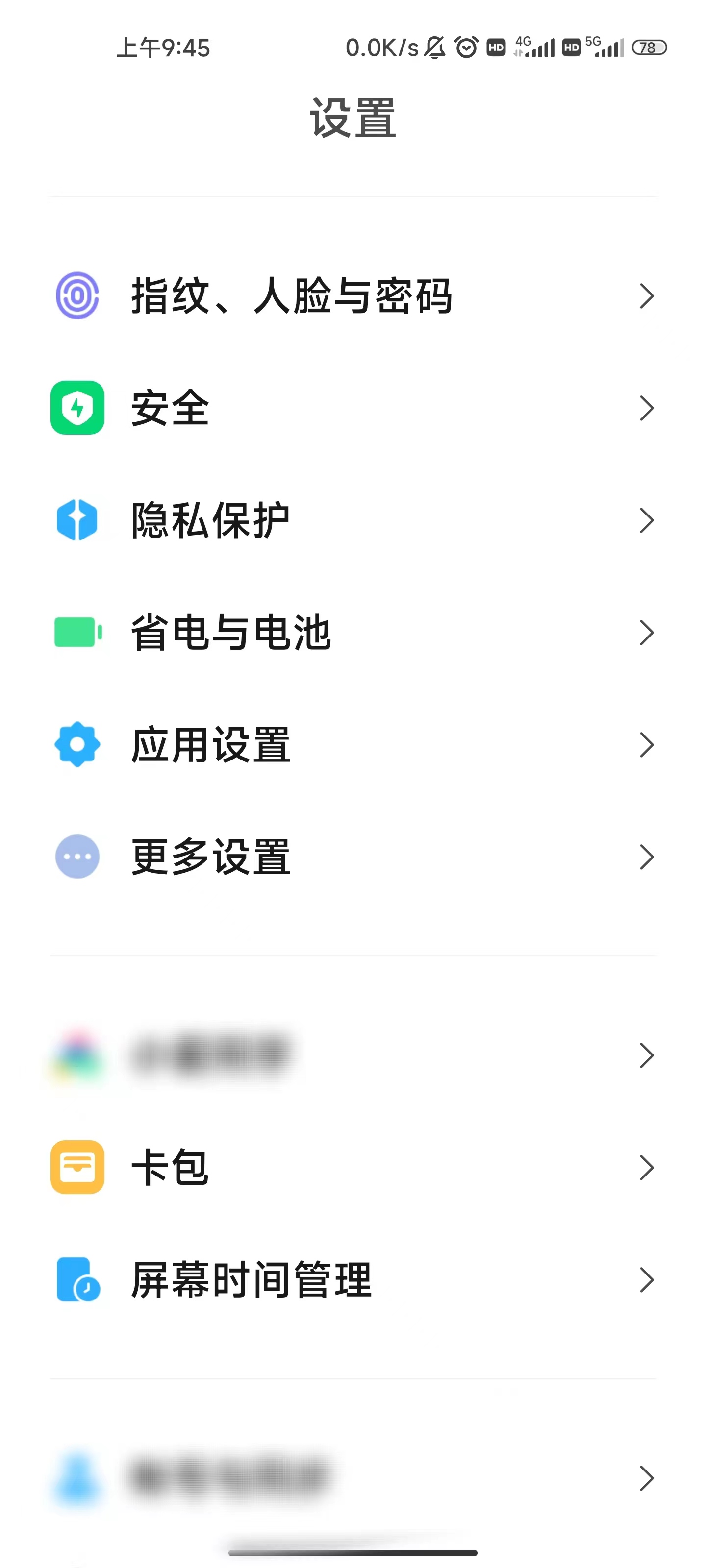This screenshot has width=706, height=1568.
Task: Tap the green security shield icon
Action: tap(77, 408)
